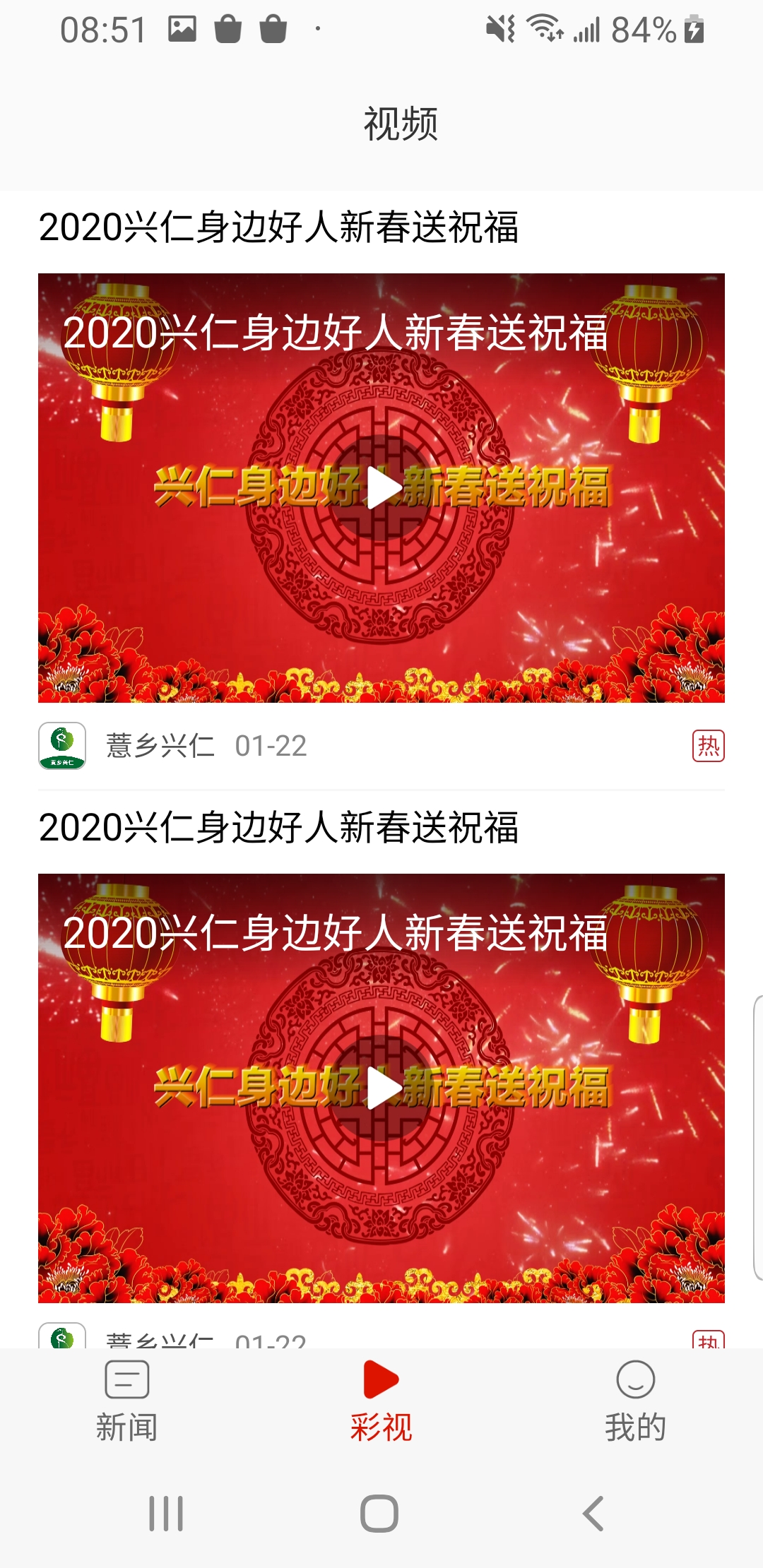Open the 薏乡兴仁 publisher avatar under first video

click(x=62, y=746)
